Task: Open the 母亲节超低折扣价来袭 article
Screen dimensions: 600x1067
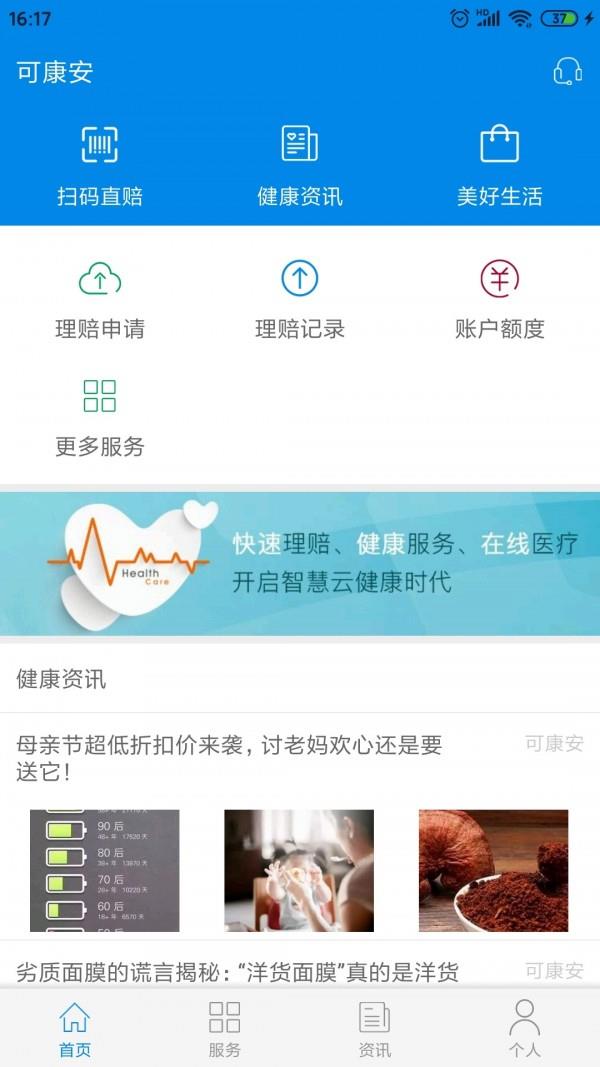Action: coord(230,758)
